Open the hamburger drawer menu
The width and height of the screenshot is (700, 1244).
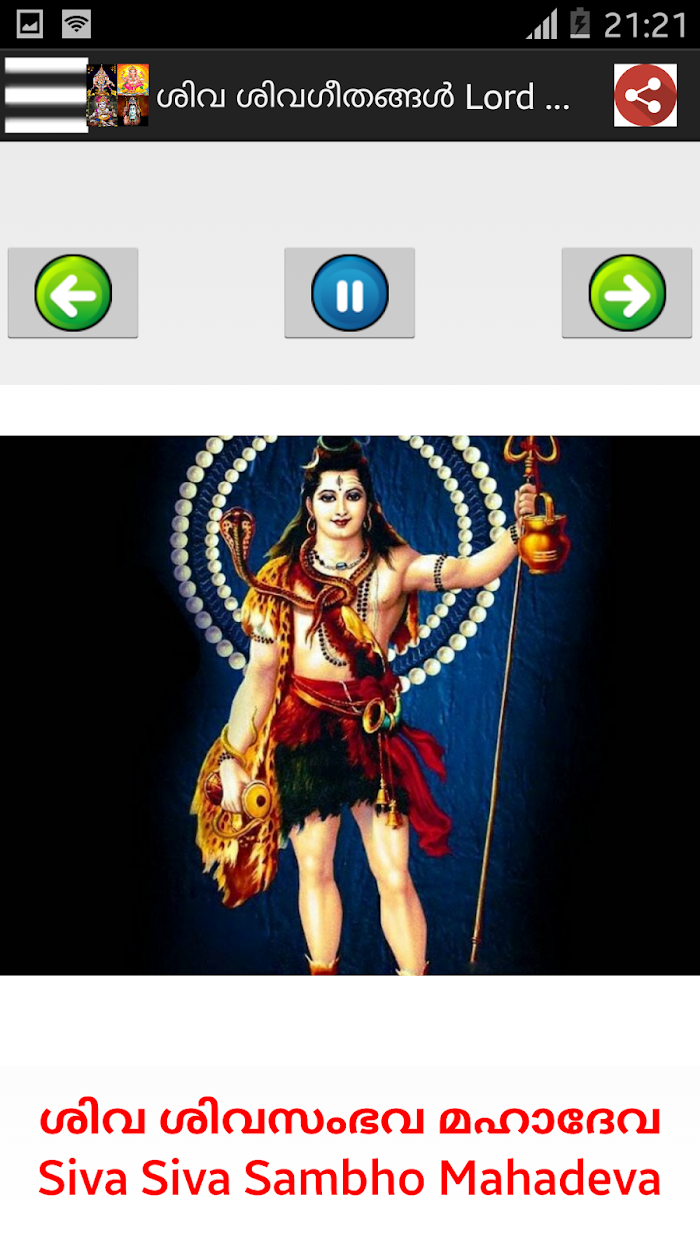click(x=46, y=95)
